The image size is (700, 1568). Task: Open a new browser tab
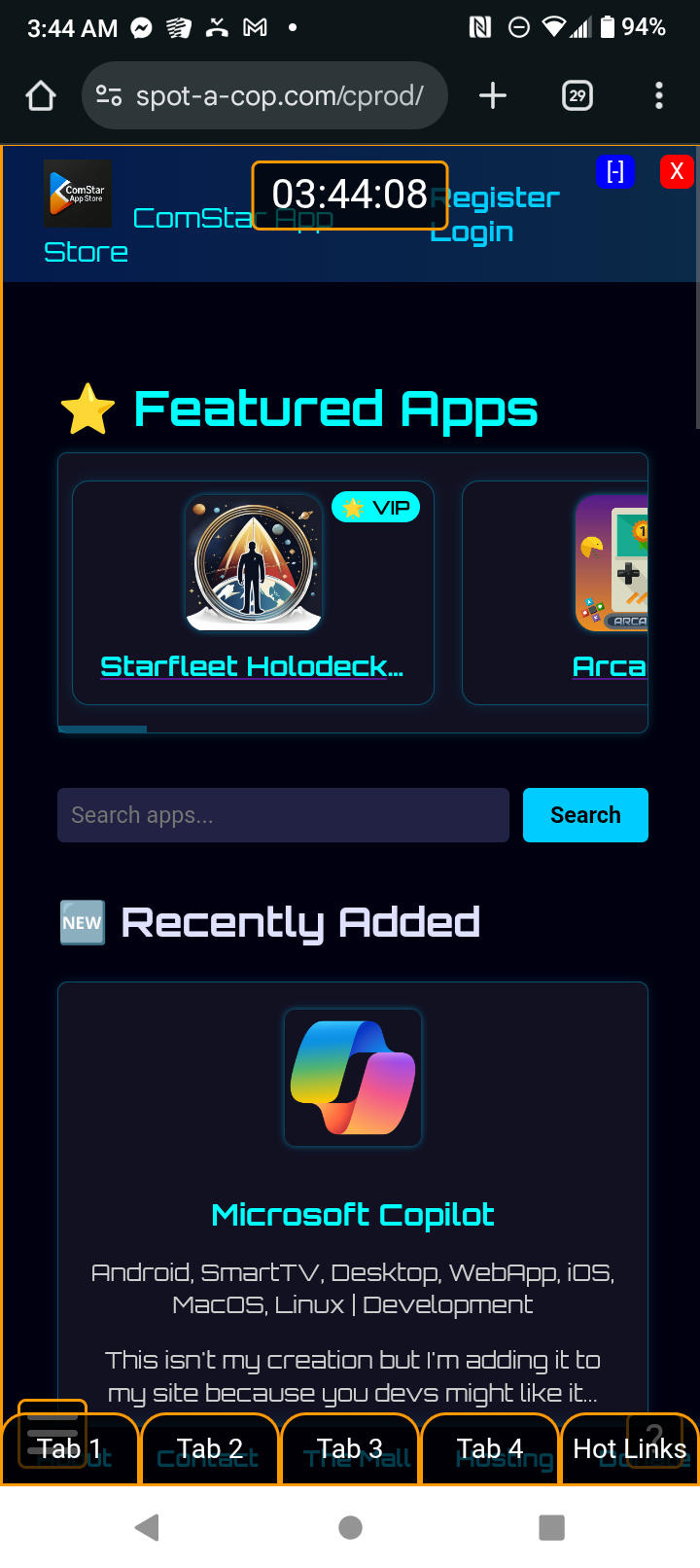[493, 95]
